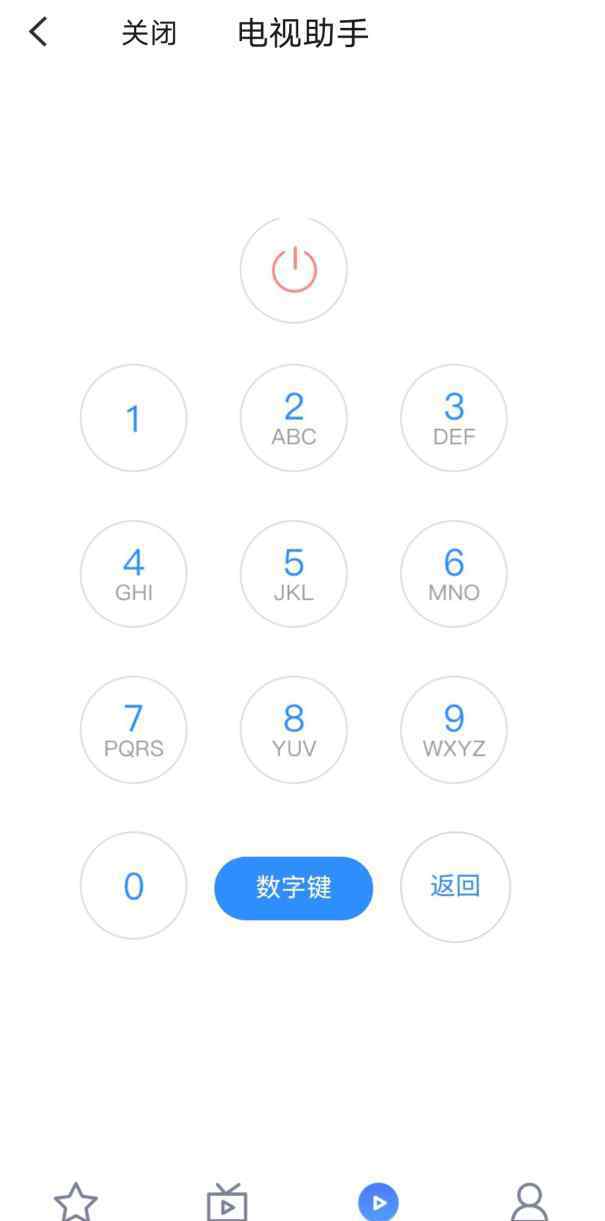This screenshot has height=1221, width=605.
Task: Tap the 2 ABC key
Action: [x=294, y=418]
